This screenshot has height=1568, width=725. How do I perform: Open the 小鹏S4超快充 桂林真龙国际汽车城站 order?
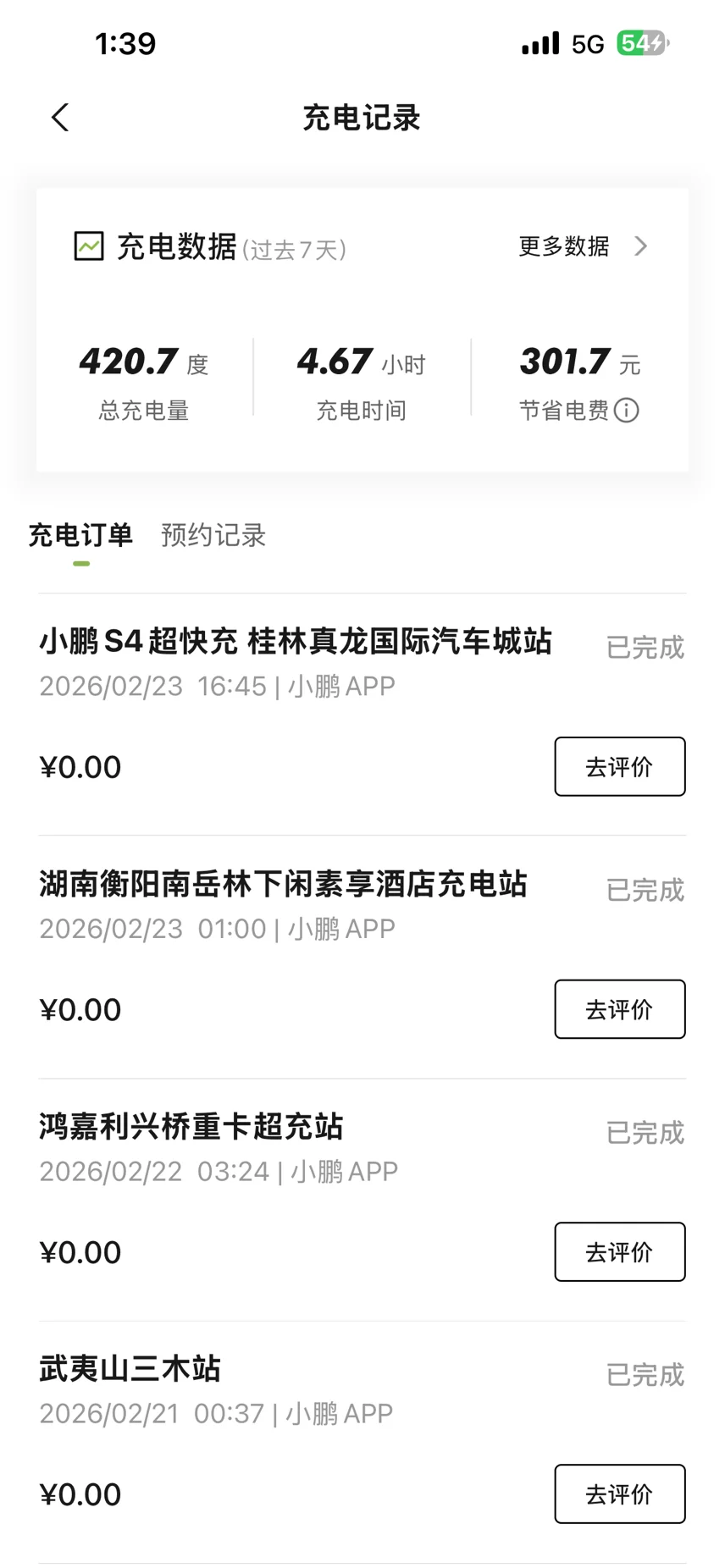coord(296,642)
